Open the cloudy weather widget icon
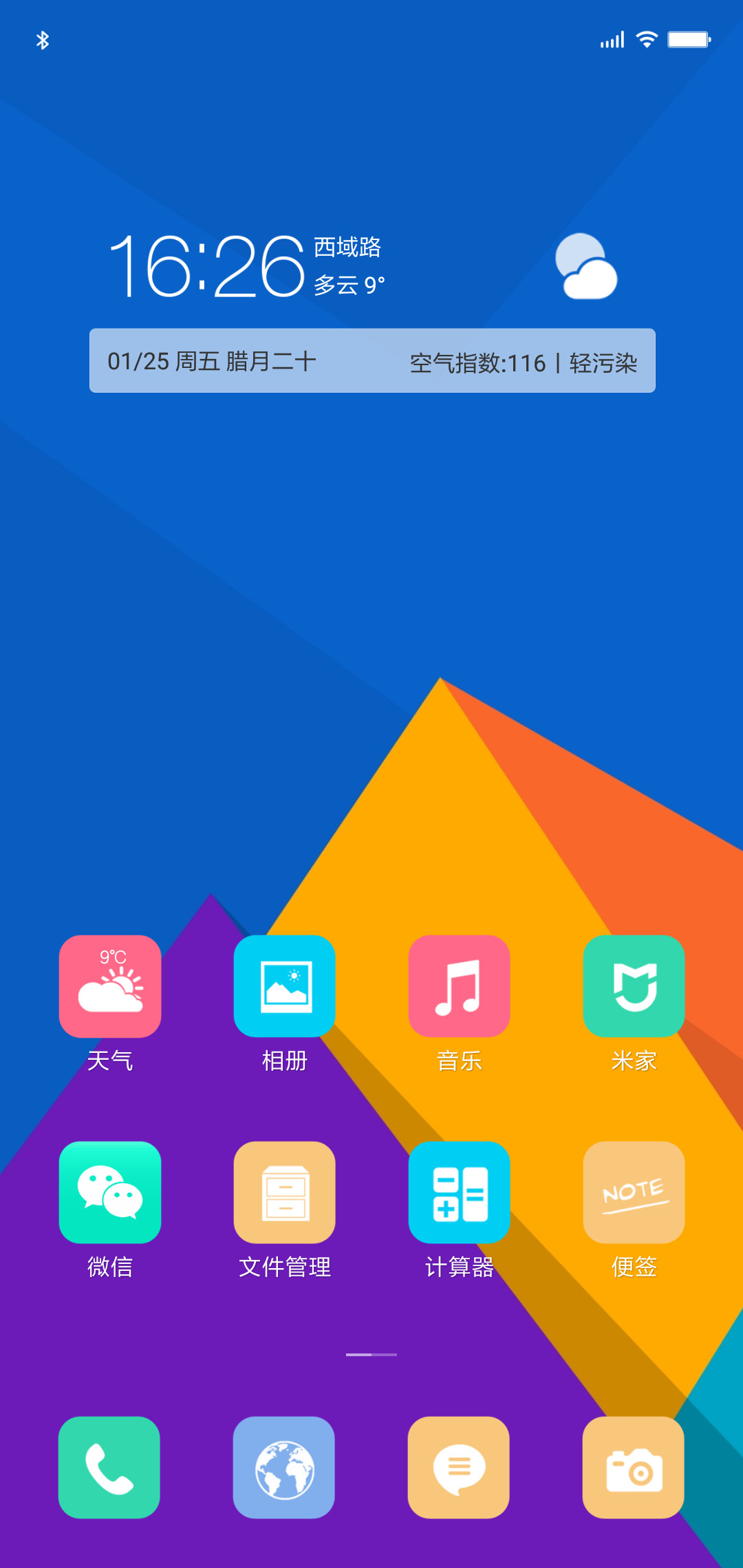Screen dimensions: 743x1568 (586, 266)
